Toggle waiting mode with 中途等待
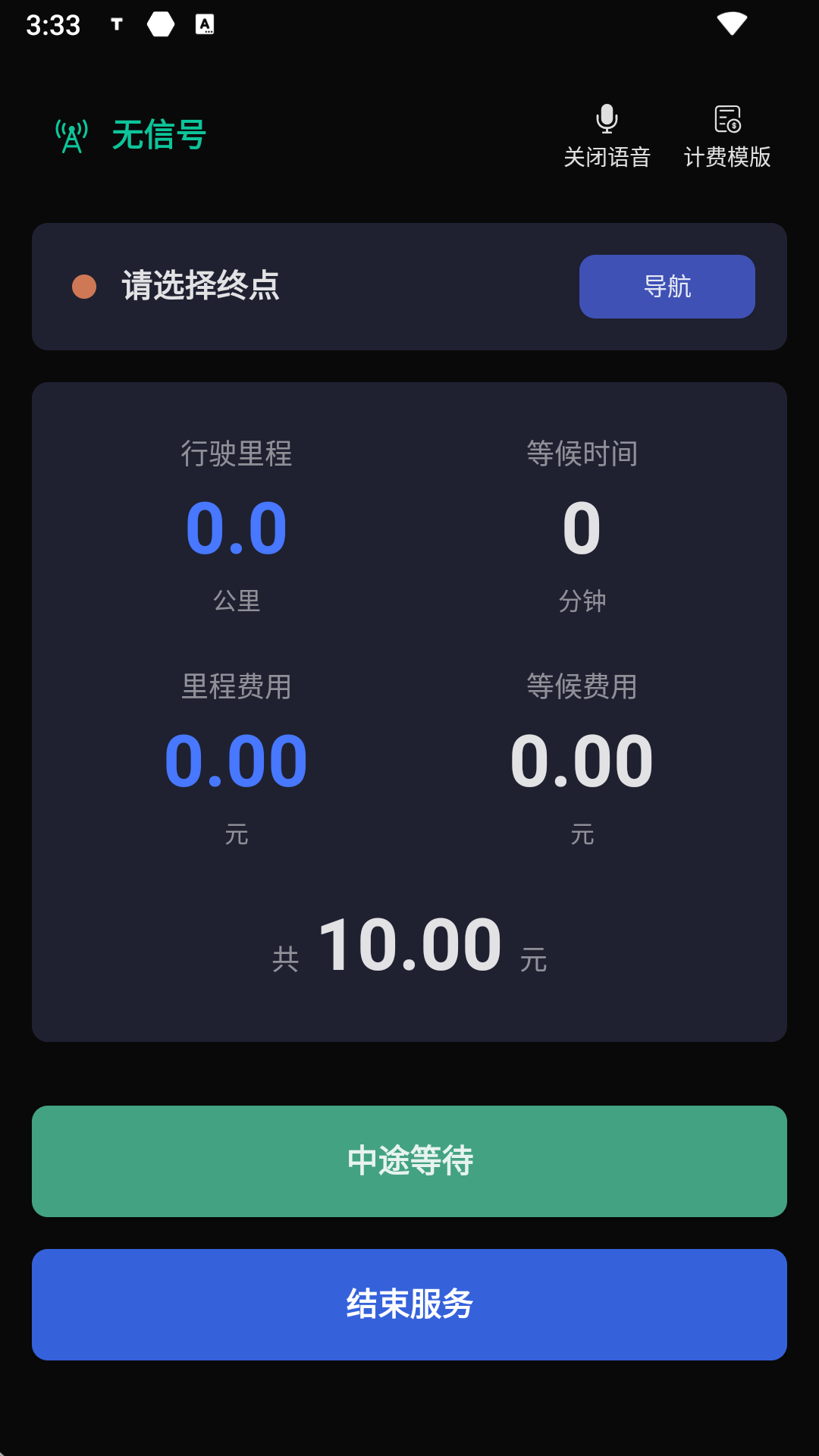This screenshot has width=819, height=1456. pyautogui.click(x=409, y=1161)
